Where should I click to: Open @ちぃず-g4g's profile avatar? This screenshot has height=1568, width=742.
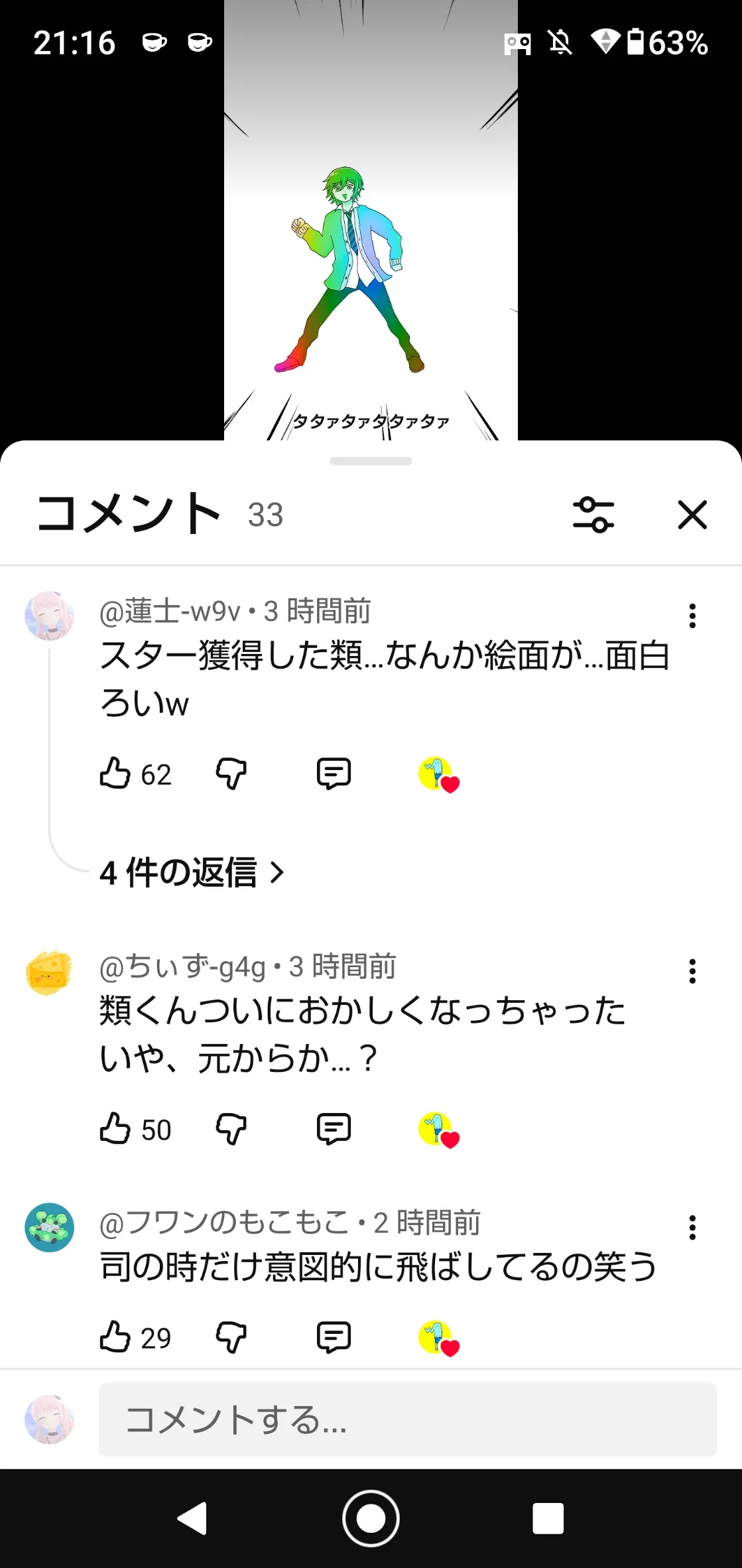pyautogui.click(x=49, y=973)
